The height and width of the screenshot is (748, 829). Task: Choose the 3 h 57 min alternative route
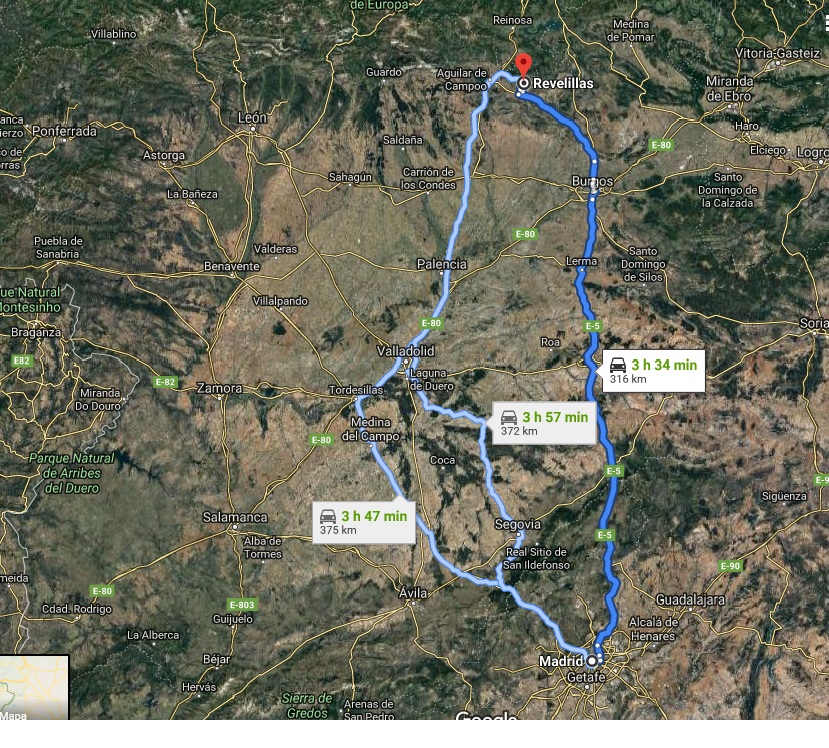[x=545, y=423]
